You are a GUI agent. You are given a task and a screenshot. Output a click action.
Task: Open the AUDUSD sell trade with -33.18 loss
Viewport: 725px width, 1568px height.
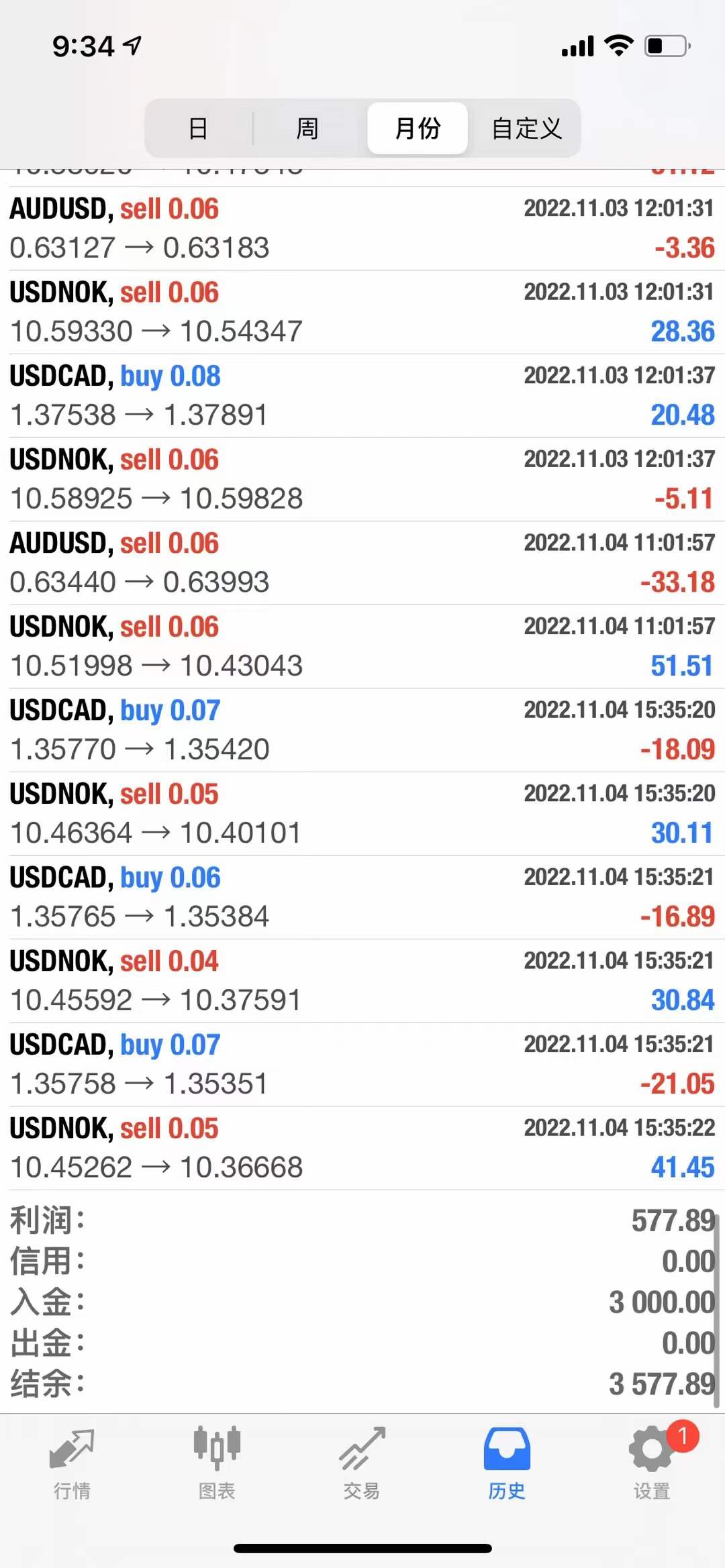362,563
